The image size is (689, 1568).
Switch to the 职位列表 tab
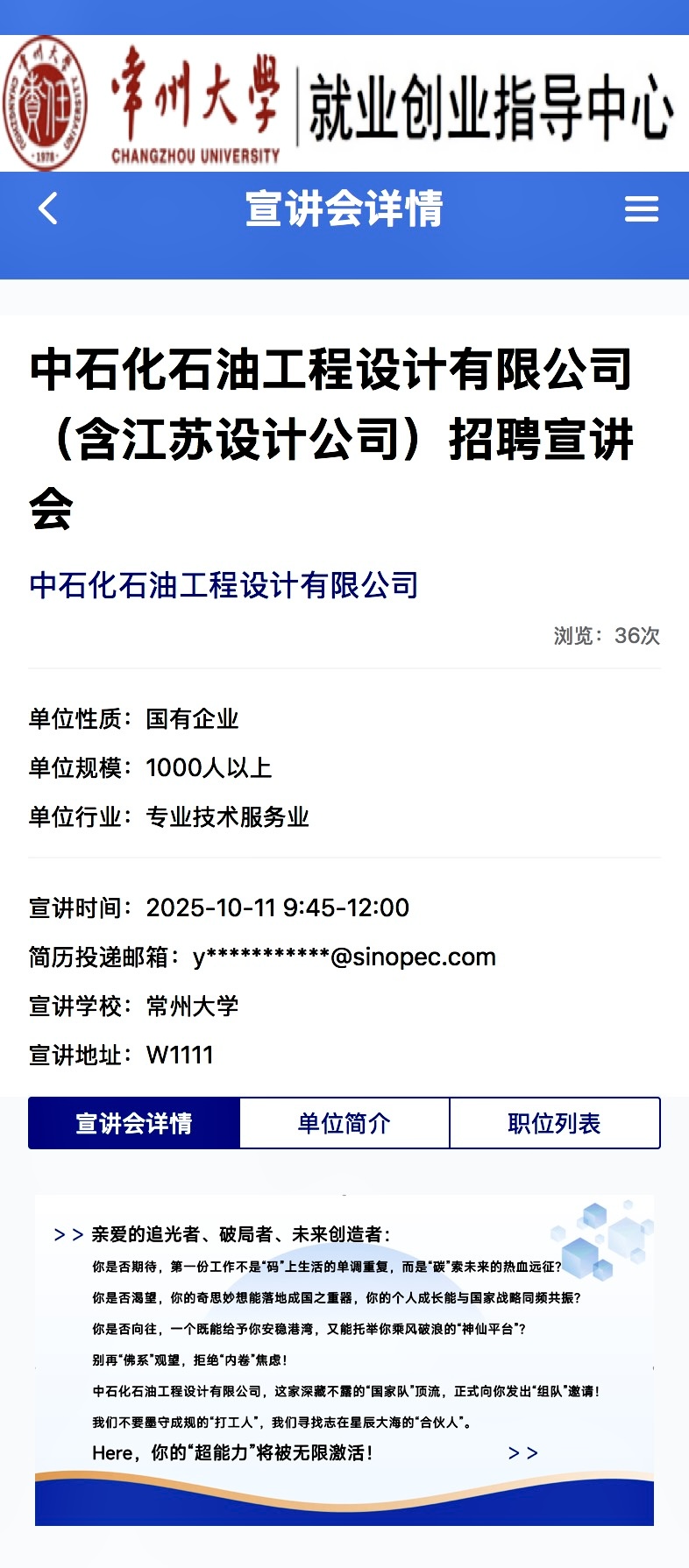554,1123
